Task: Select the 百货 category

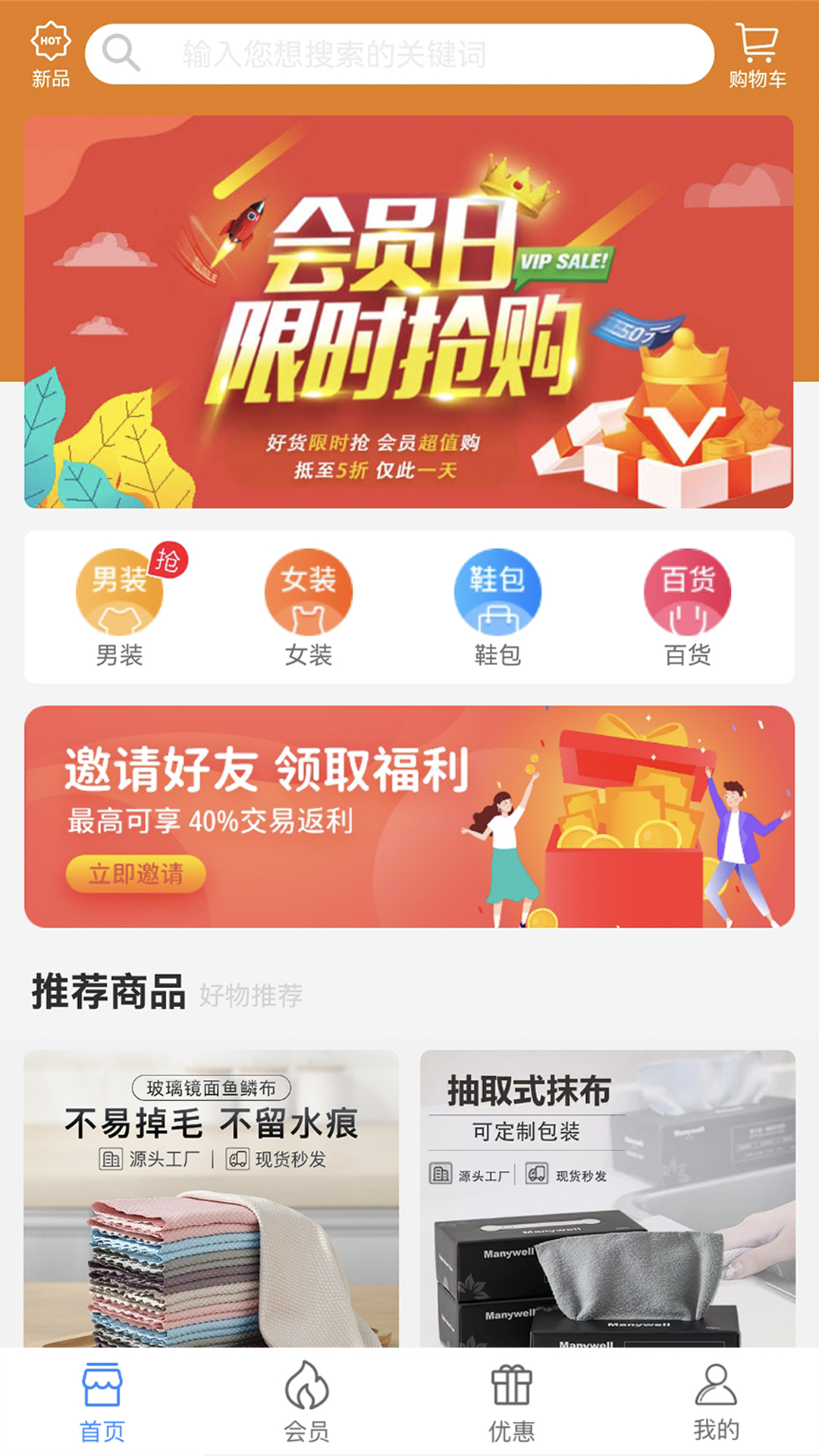Action: coord(687,607)
